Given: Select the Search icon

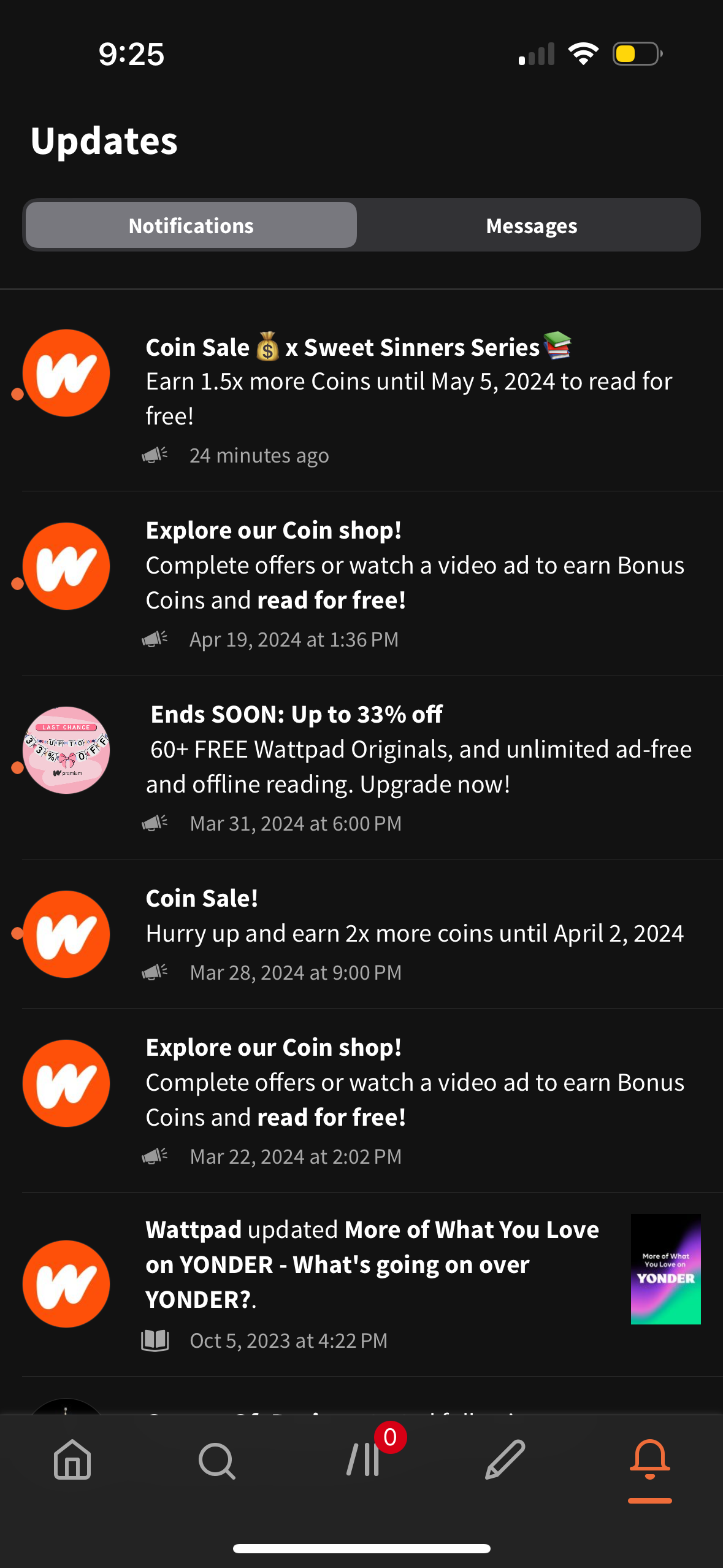Looking at the screenshot, I should pos(216,1462).
